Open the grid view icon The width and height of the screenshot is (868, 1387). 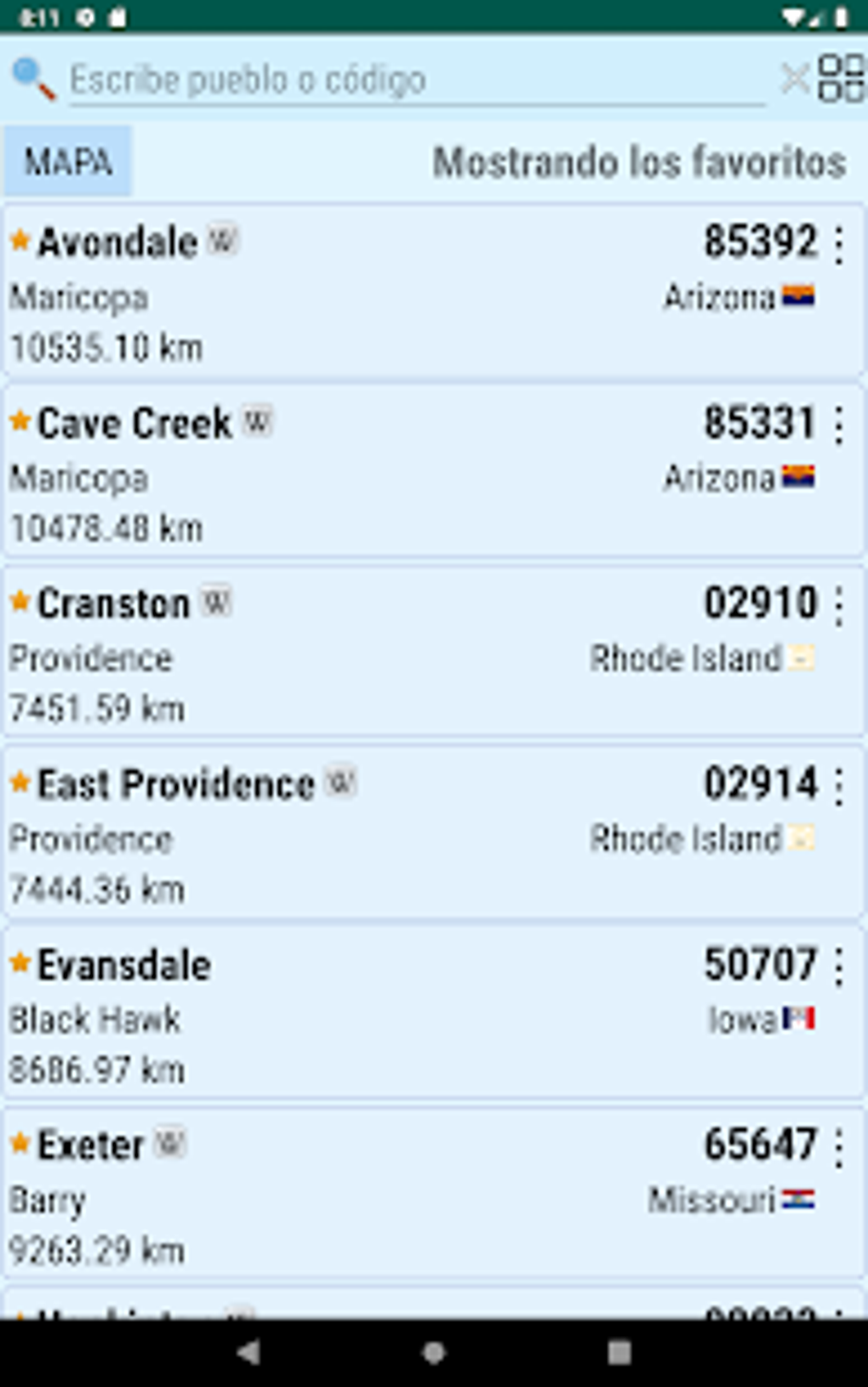click(841, 78)
